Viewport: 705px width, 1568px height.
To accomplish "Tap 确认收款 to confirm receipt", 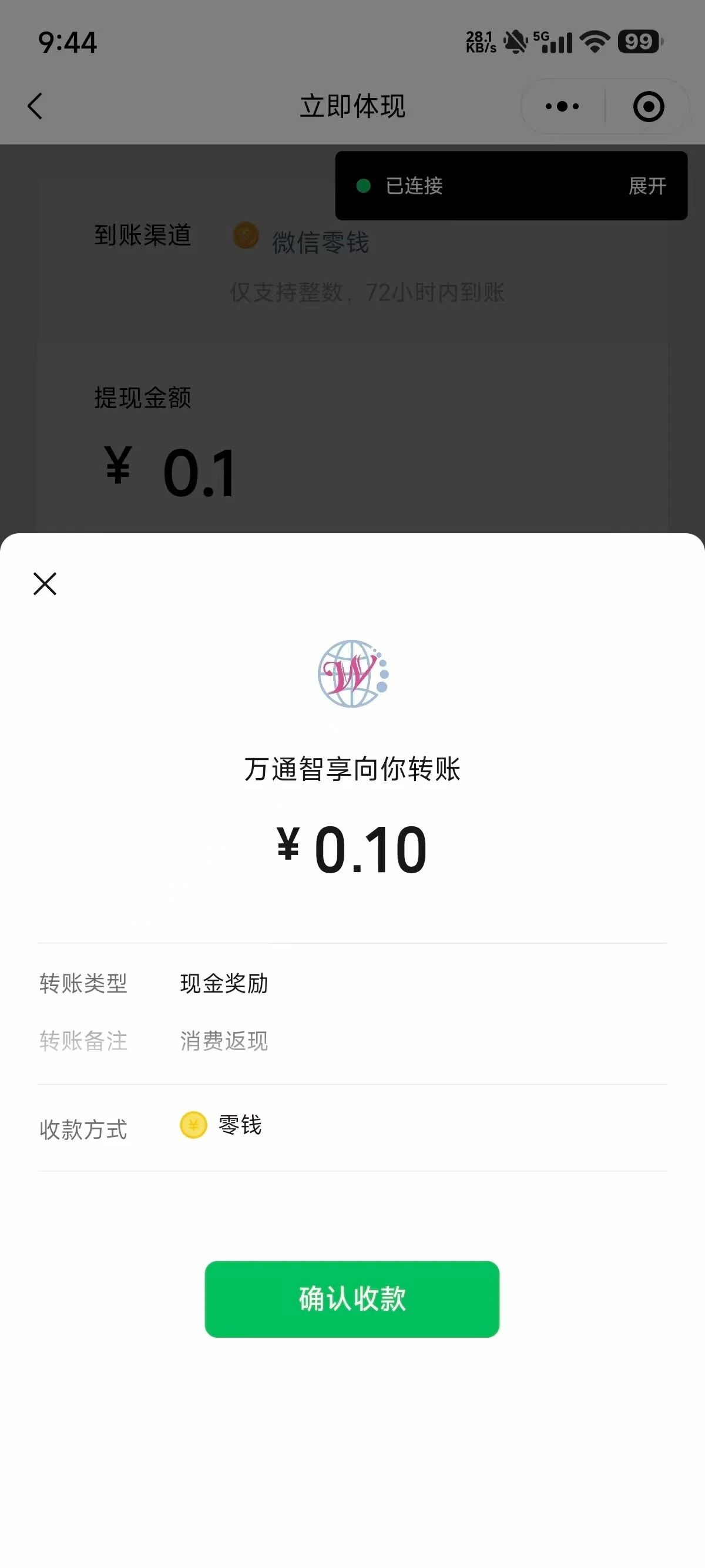I will (x=352, y=1299).
